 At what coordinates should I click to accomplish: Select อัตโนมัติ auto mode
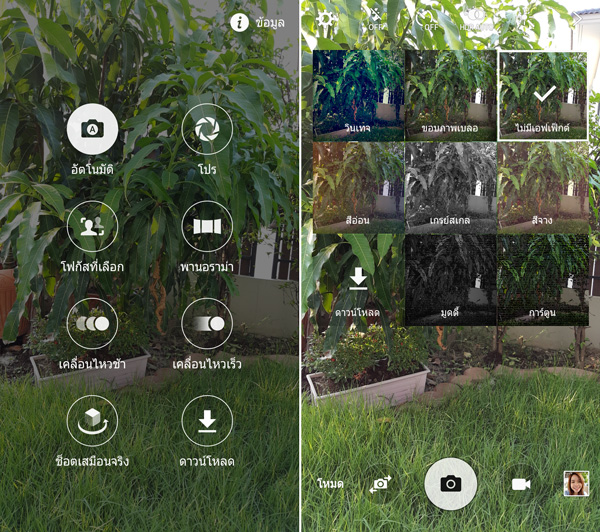click(92, 130)
